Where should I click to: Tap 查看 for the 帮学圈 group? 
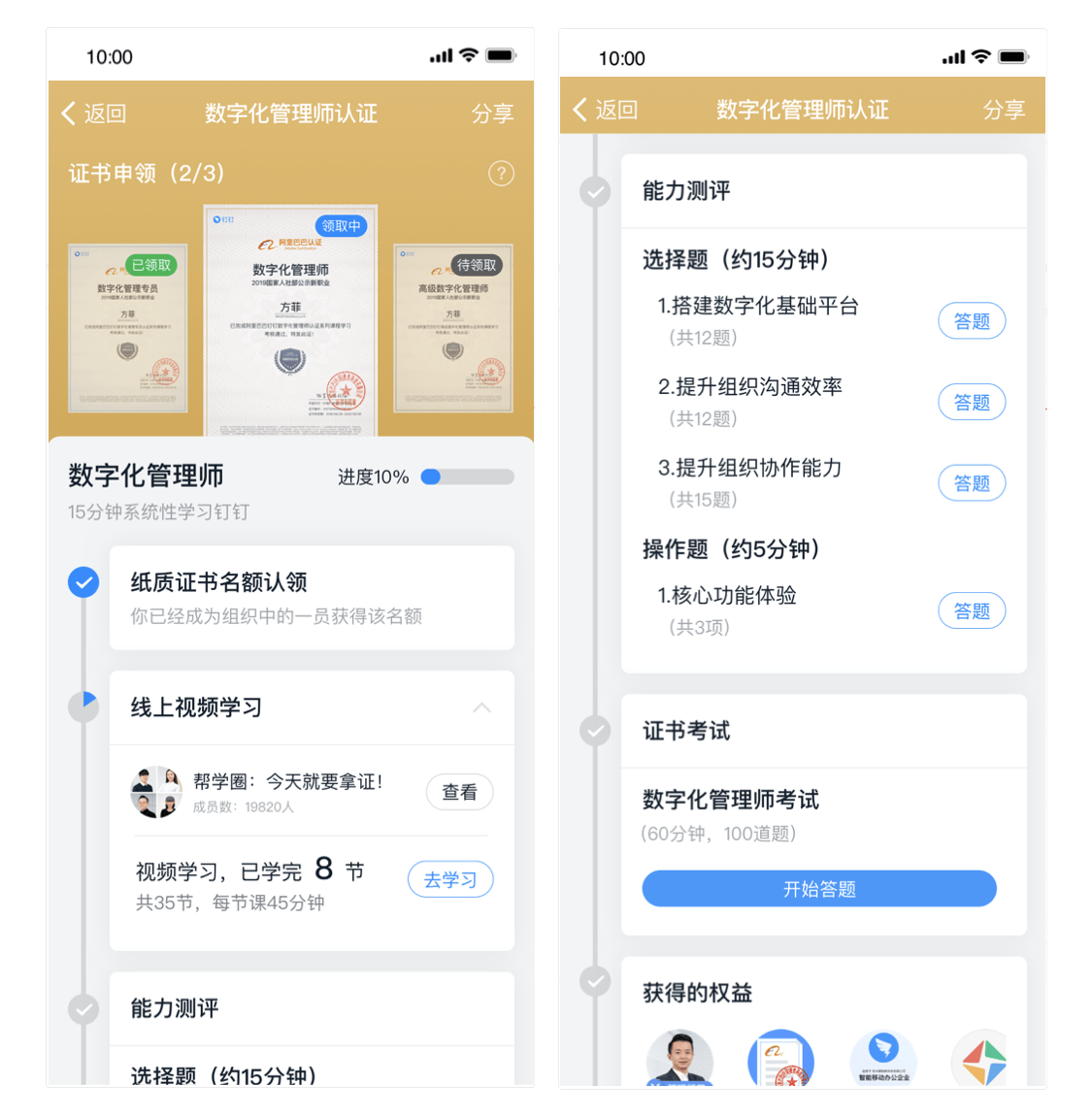459,792
